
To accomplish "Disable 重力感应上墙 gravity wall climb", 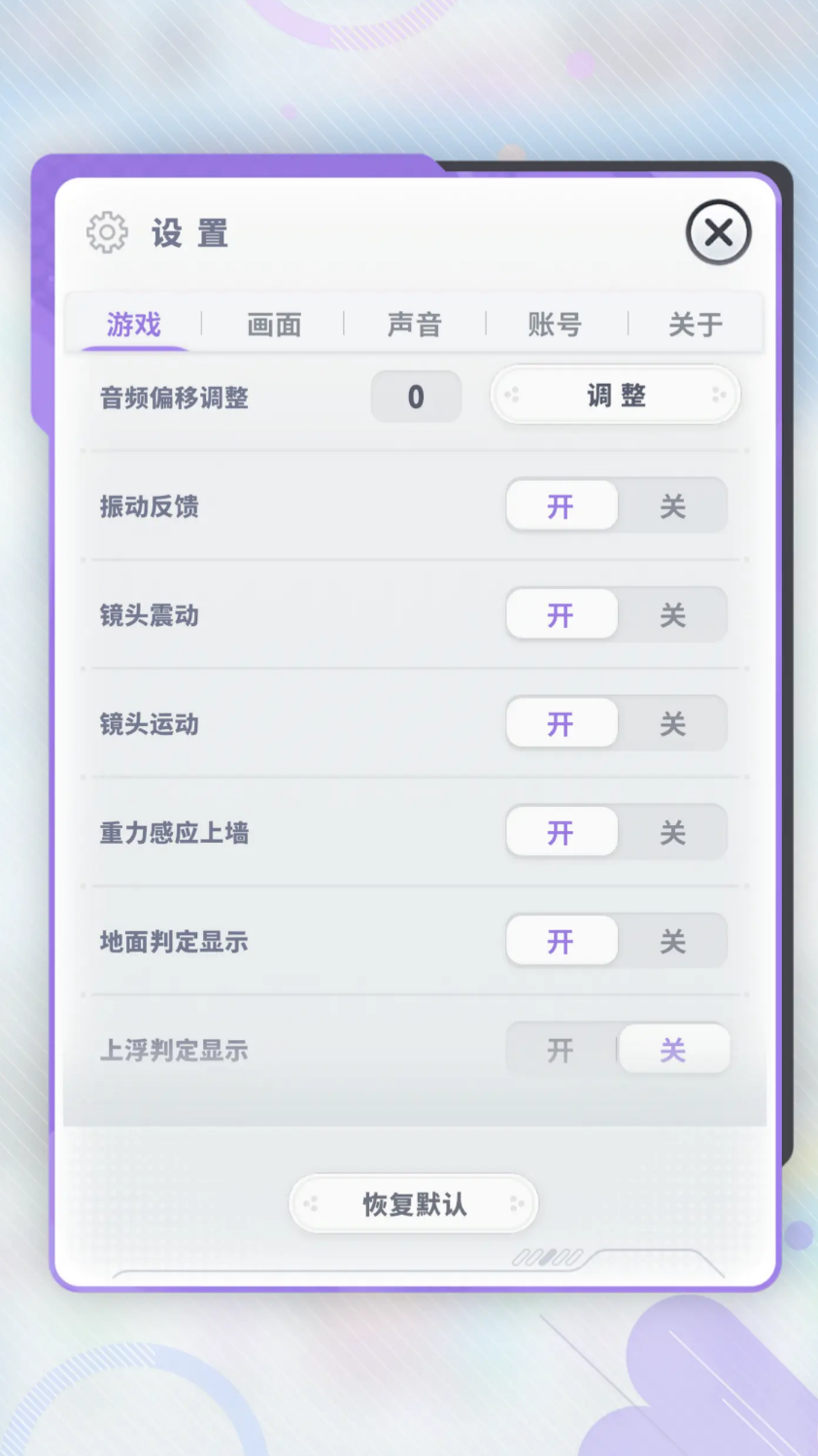I will point(674,832).
